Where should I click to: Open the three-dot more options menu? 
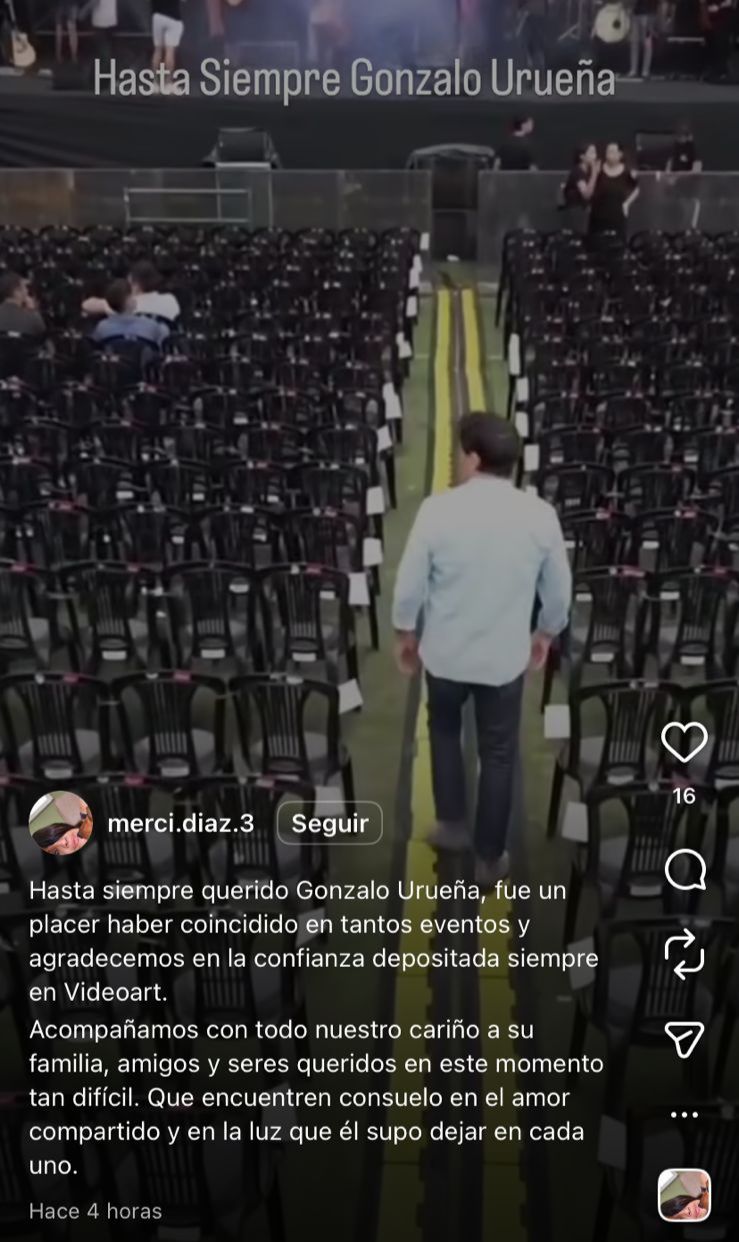684,1114
